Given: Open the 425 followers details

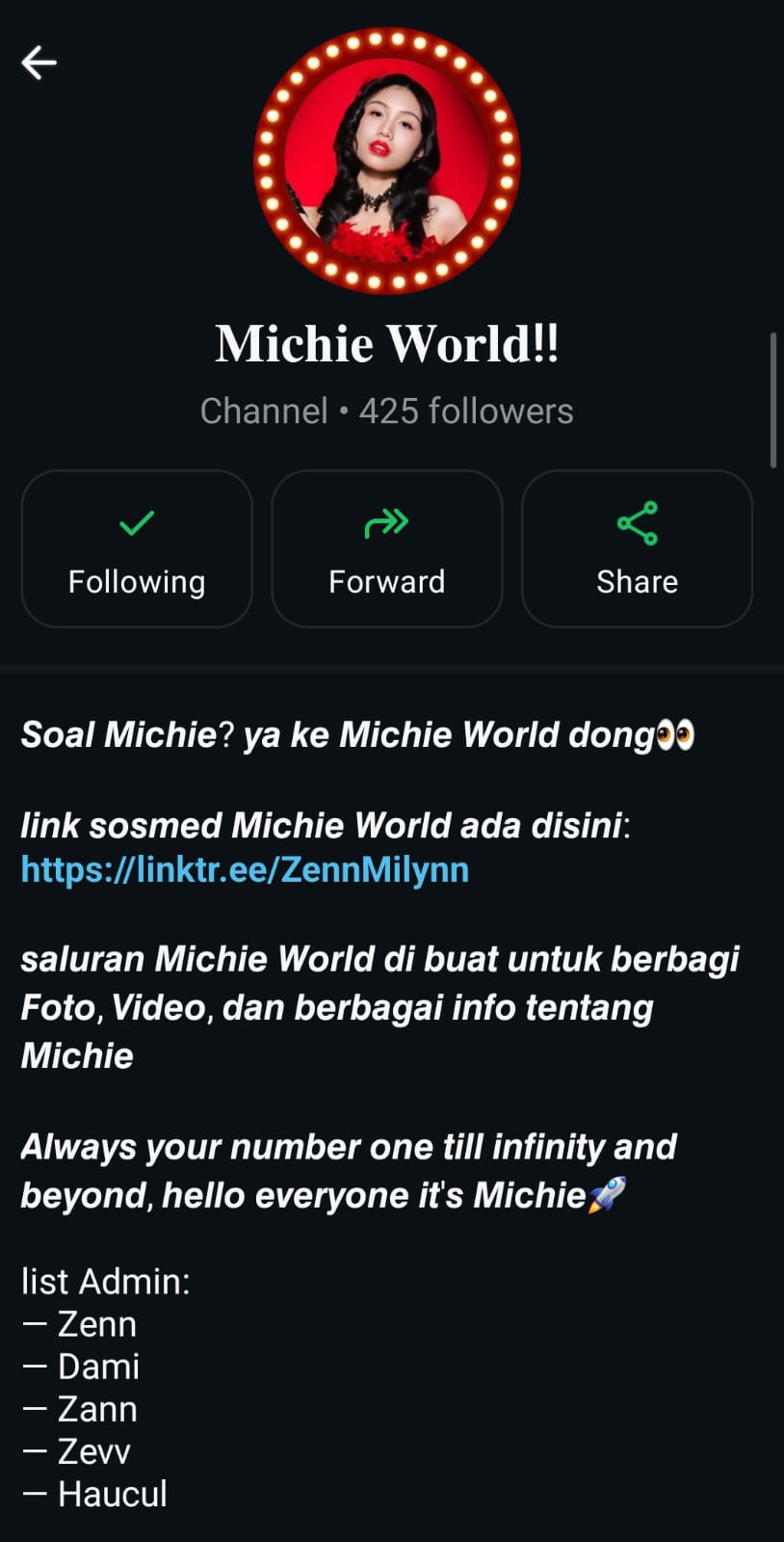Looking at the screenshot, I should pyautogui.click(x=466, y=411).
